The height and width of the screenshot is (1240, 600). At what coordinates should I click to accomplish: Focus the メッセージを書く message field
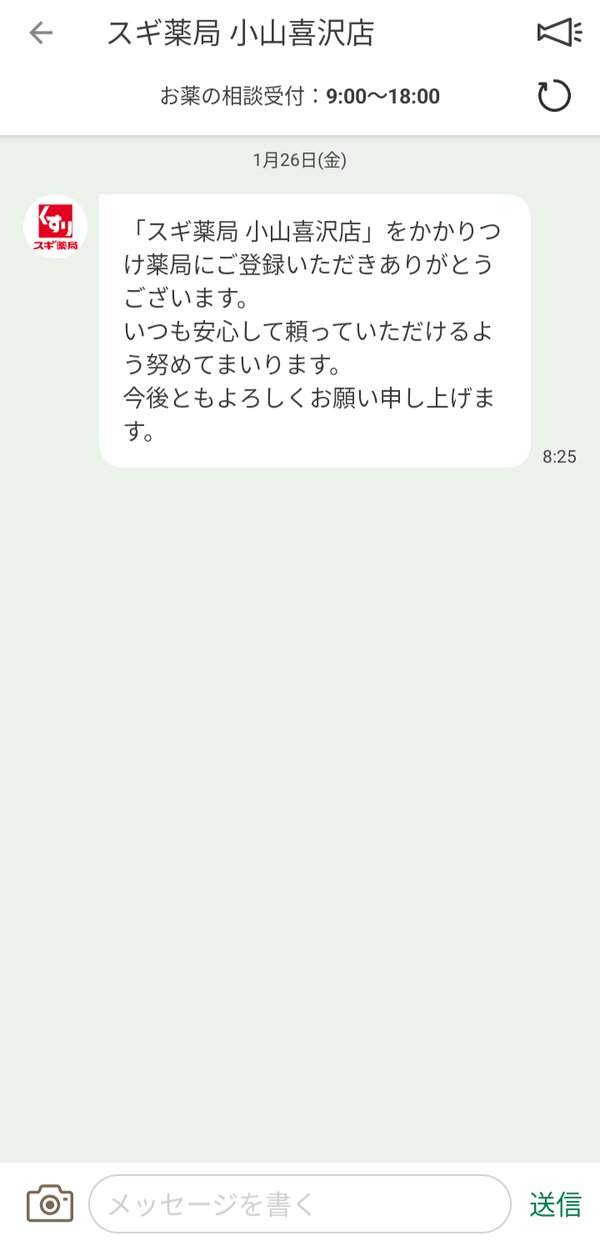[x=300, y=1203]
